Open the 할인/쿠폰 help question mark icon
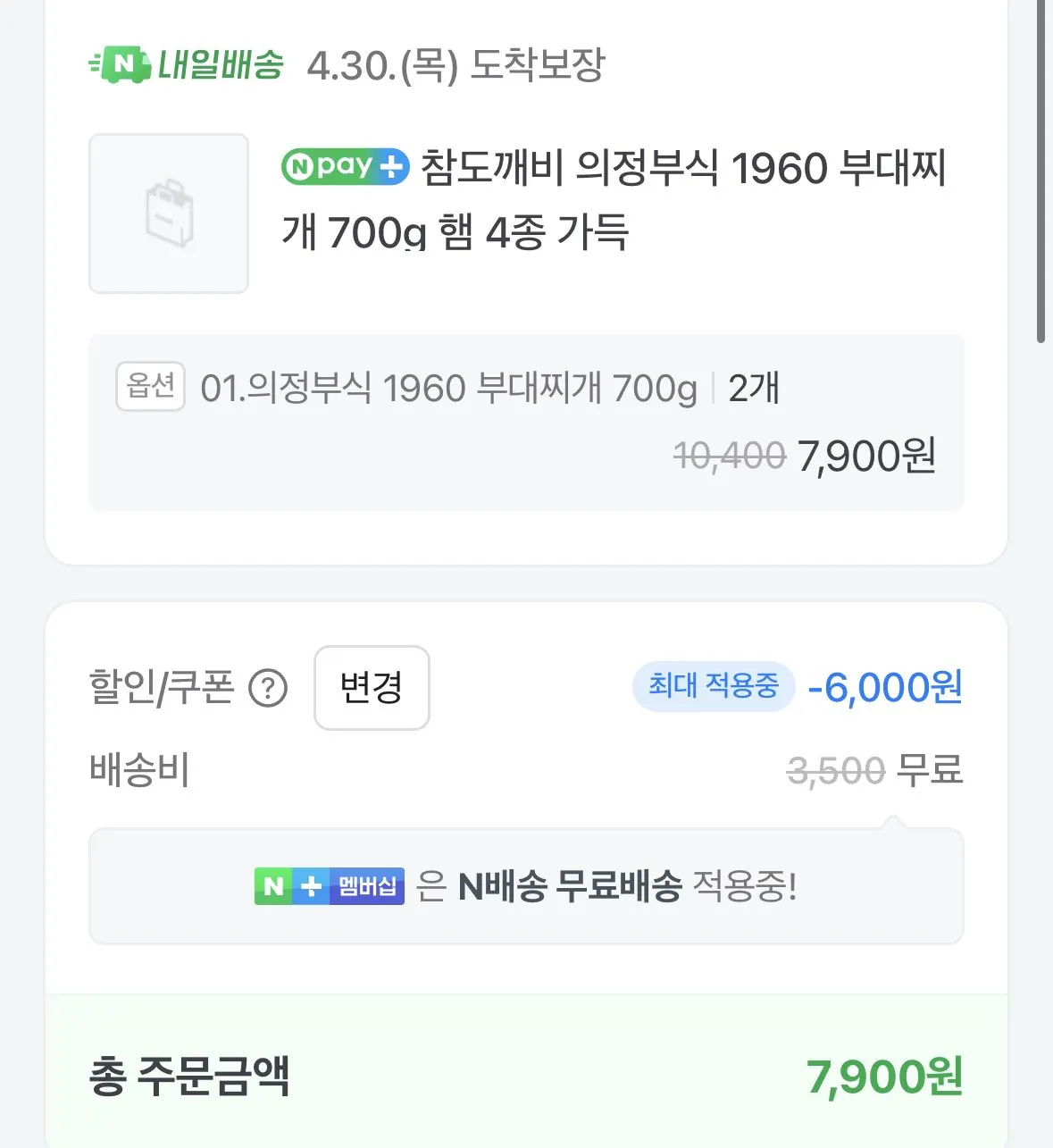The width and height of the screenshot is (1053, 1148). 268,688
